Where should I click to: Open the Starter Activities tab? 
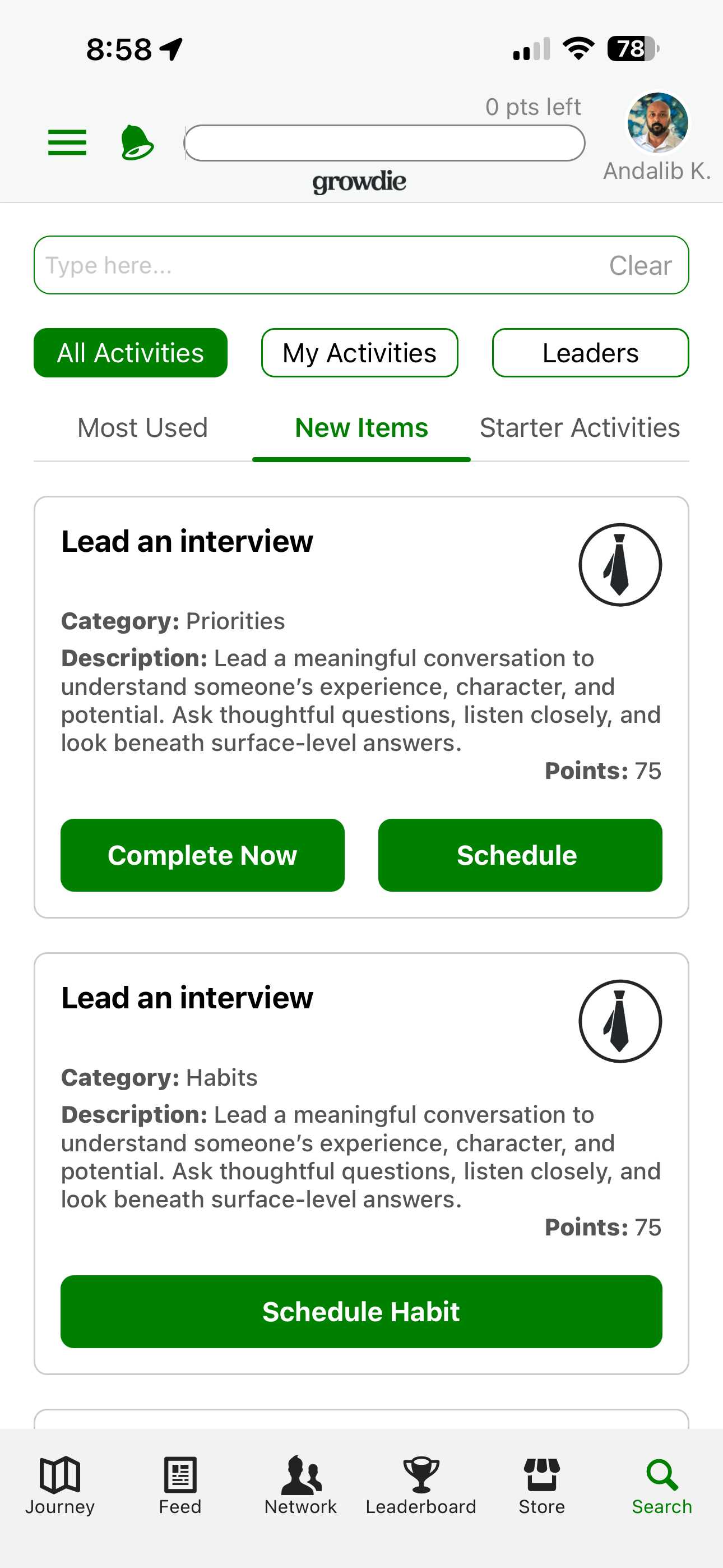pyautogui.click(x=580, y=427)
